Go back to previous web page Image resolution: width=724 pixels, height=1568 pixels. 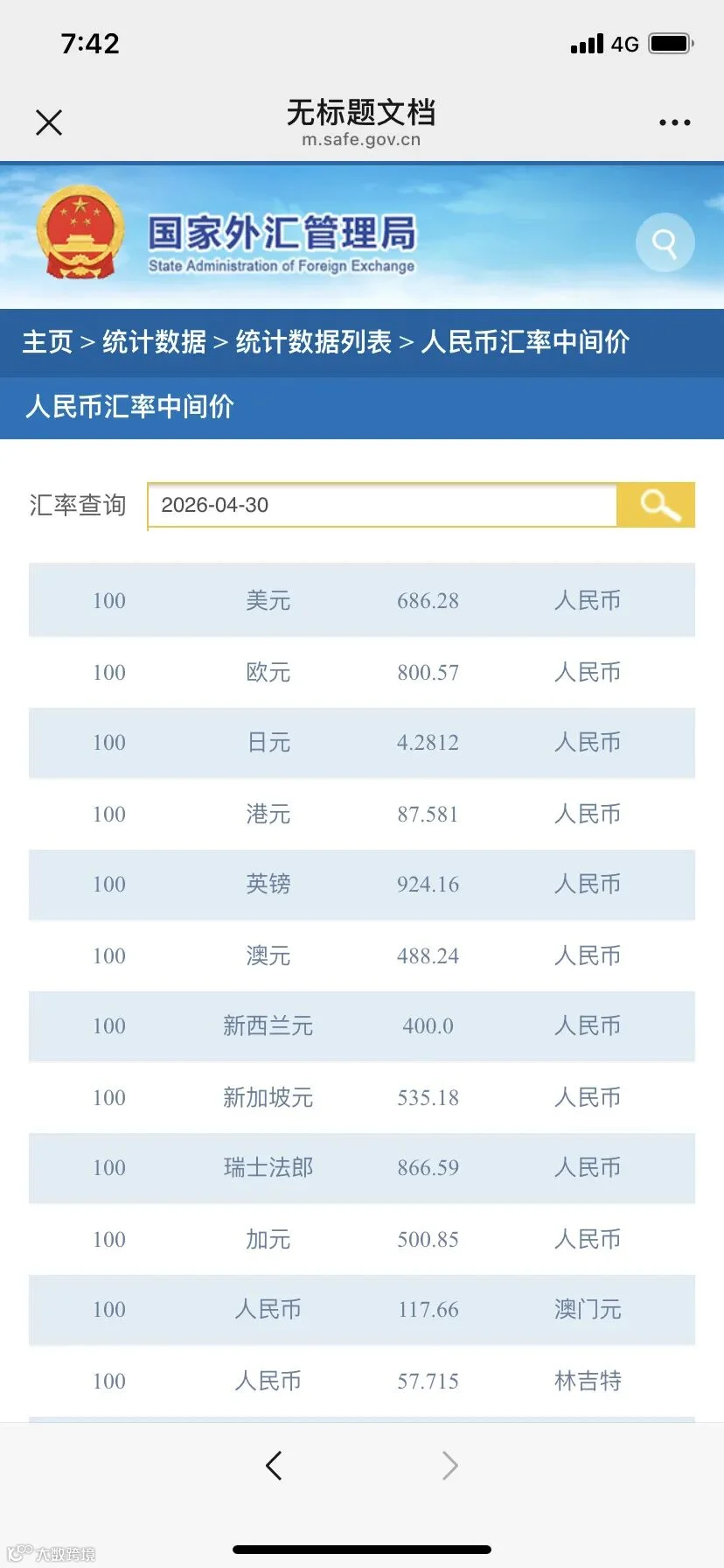[x=274, y=1465]
